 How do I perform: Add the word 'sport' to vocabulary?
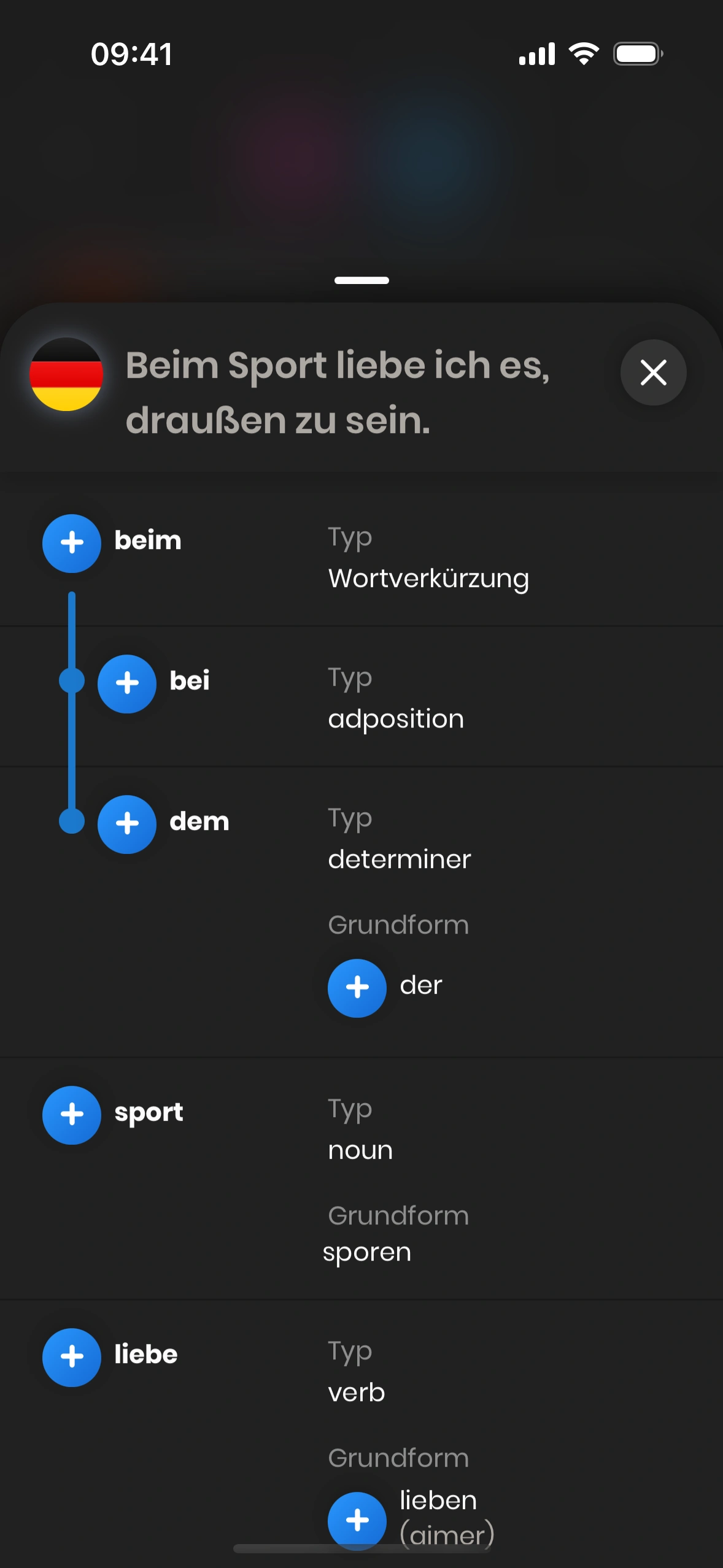(72, 1115)
